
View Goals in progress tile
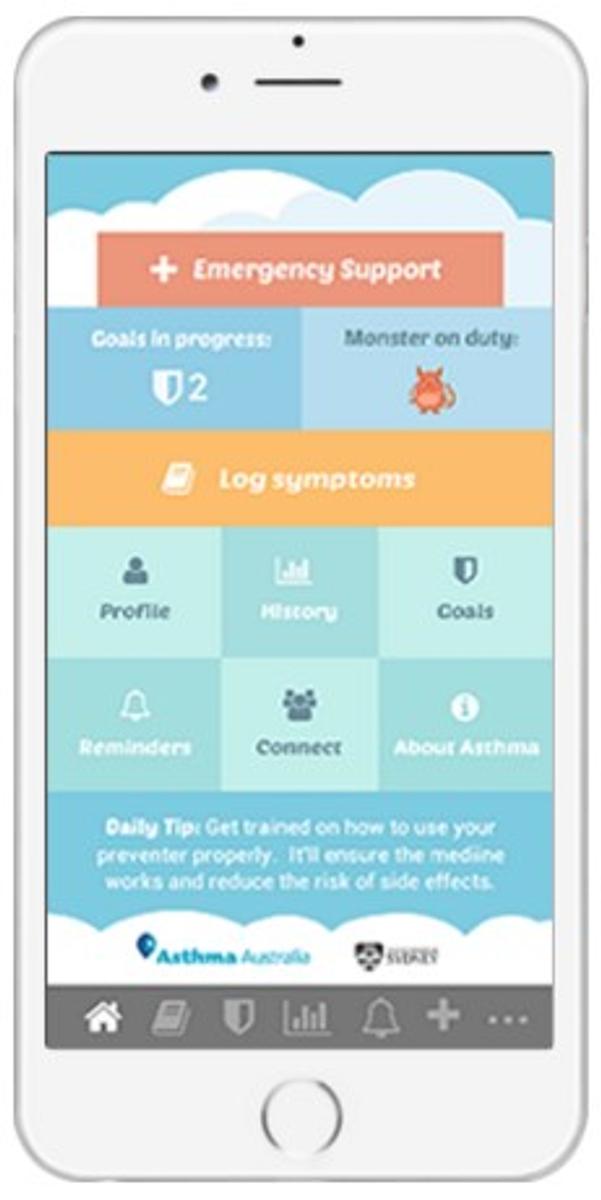pyautogui.click(x=174, y=368)
